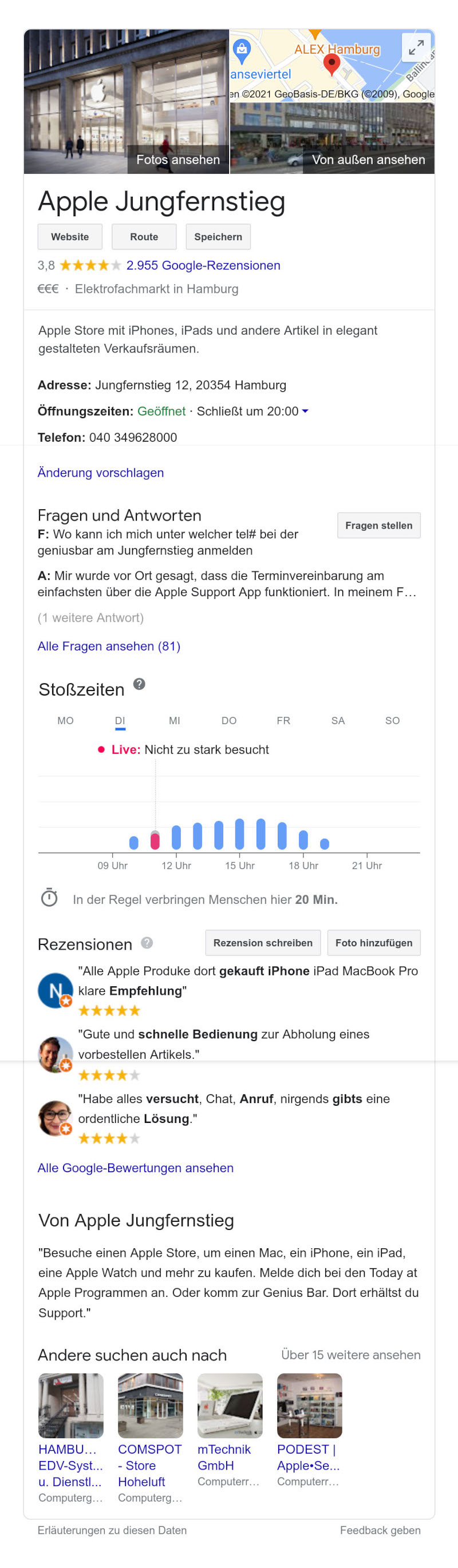
Task: Show help info for Stoßzeiten
Action: coord(140,684)
